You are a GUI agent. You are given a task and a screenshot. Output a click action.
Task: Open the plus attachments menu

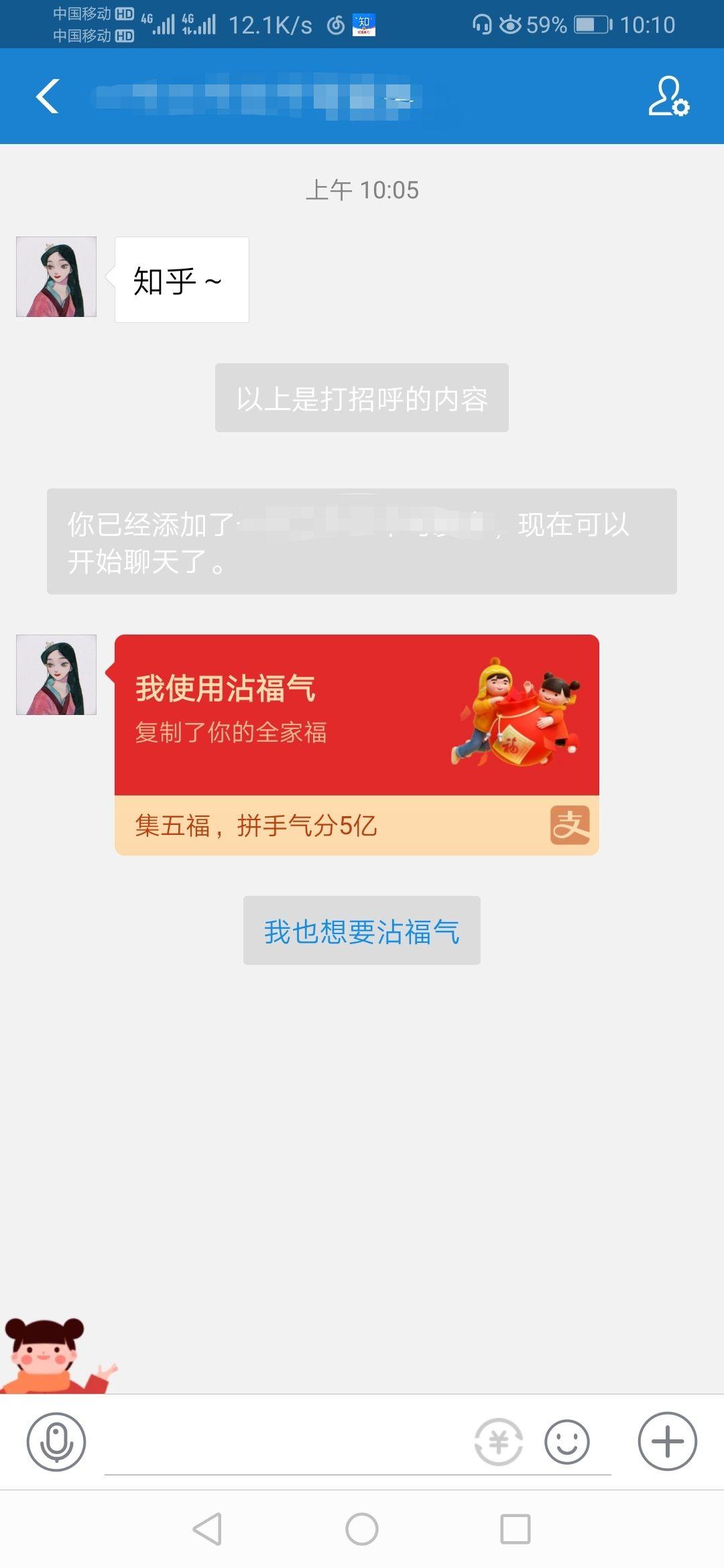[x=668, y=1441]
